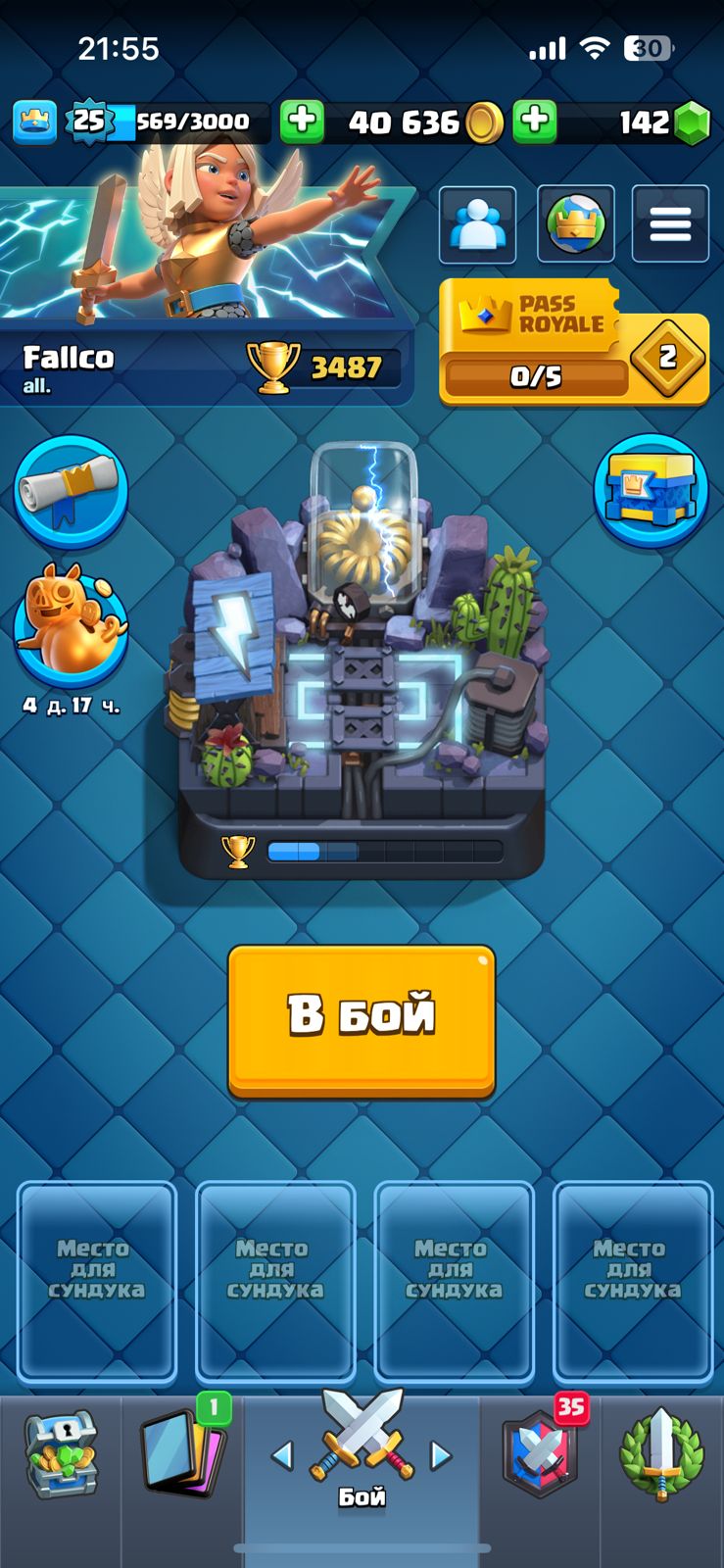Switch to the cards tab
724x1568 pixels.
[x=183, y=1455]
